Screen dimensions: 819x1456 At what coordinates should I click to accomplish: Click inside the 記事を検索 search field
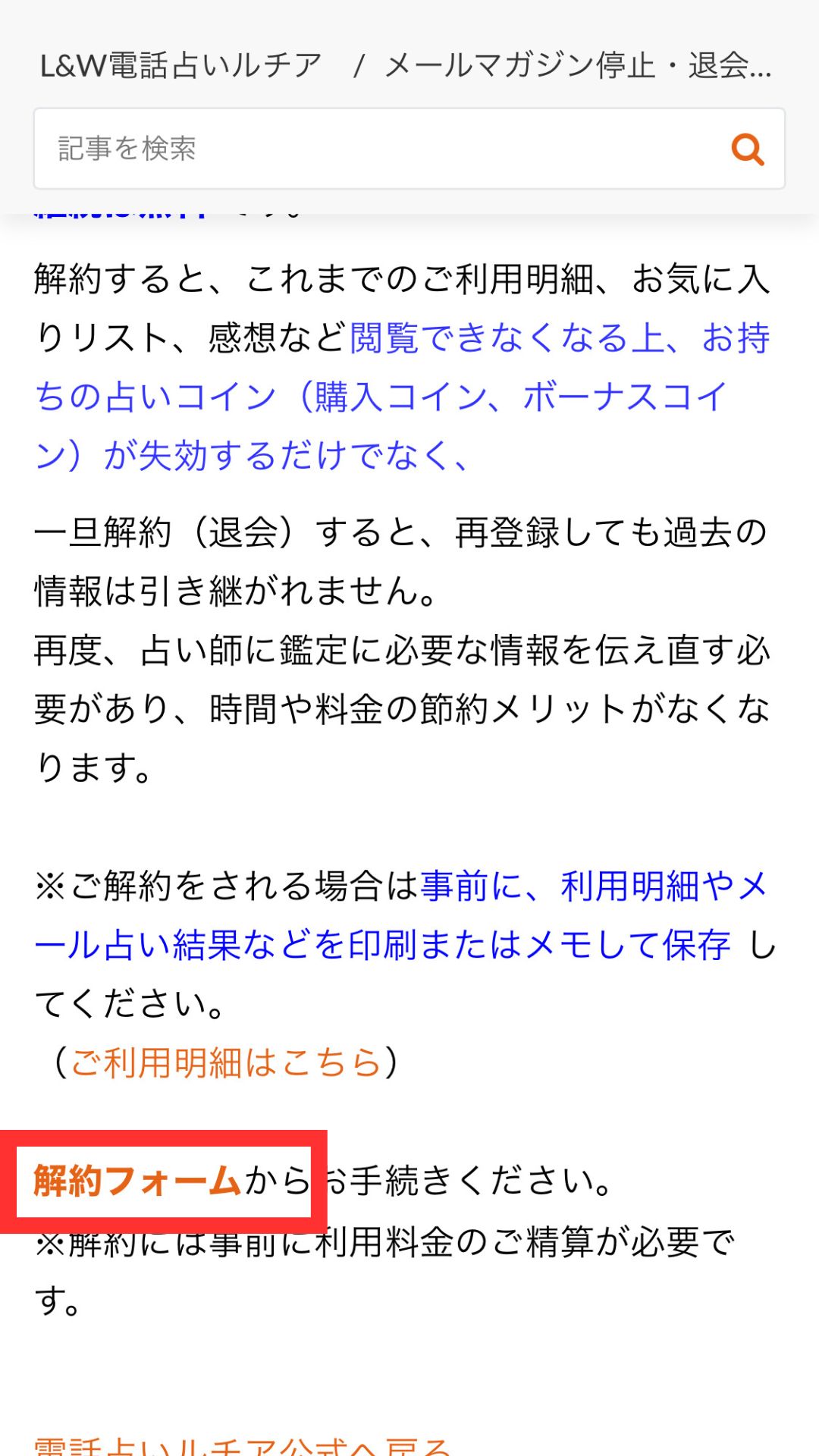(x=303, y=149)
